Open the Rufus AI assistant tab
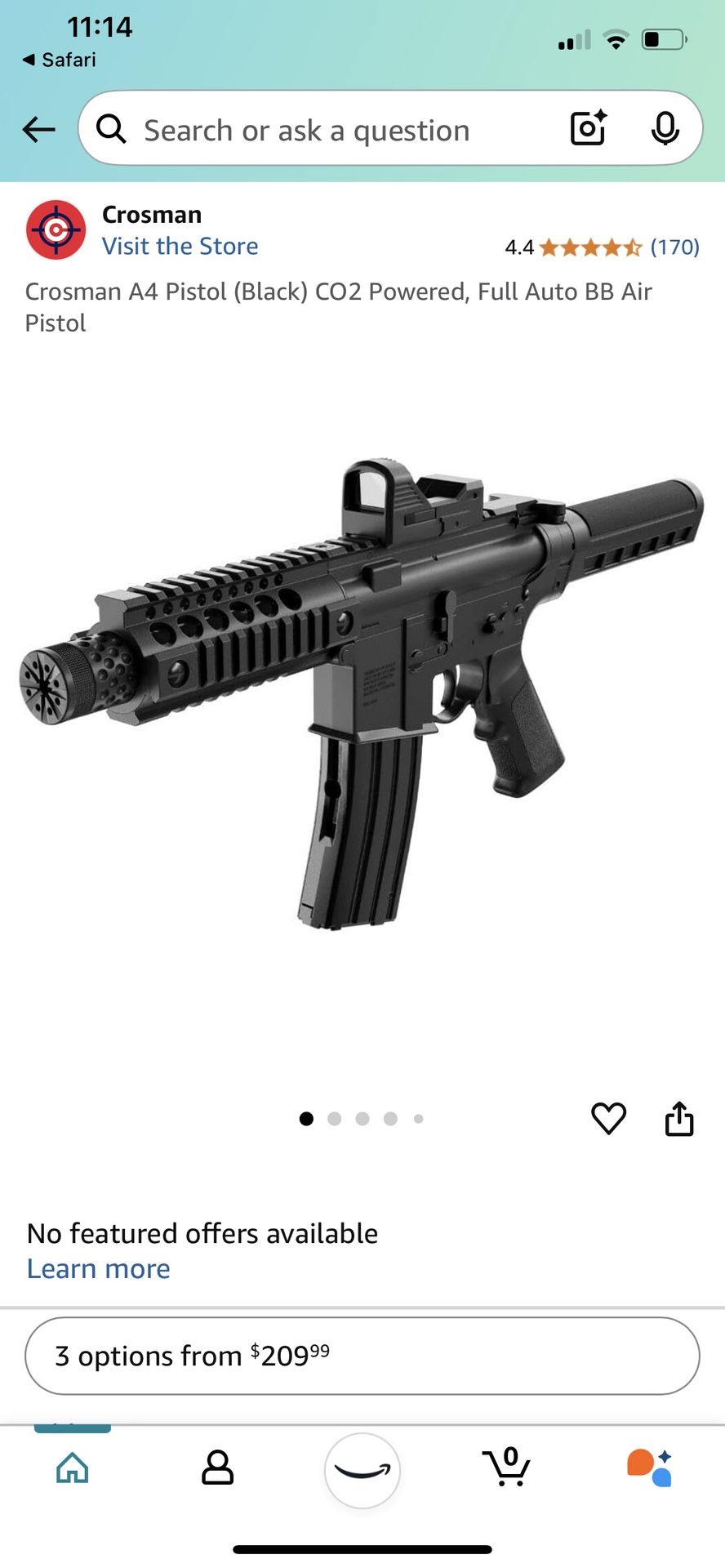725x1568 pixels. tap(650, 1468)
